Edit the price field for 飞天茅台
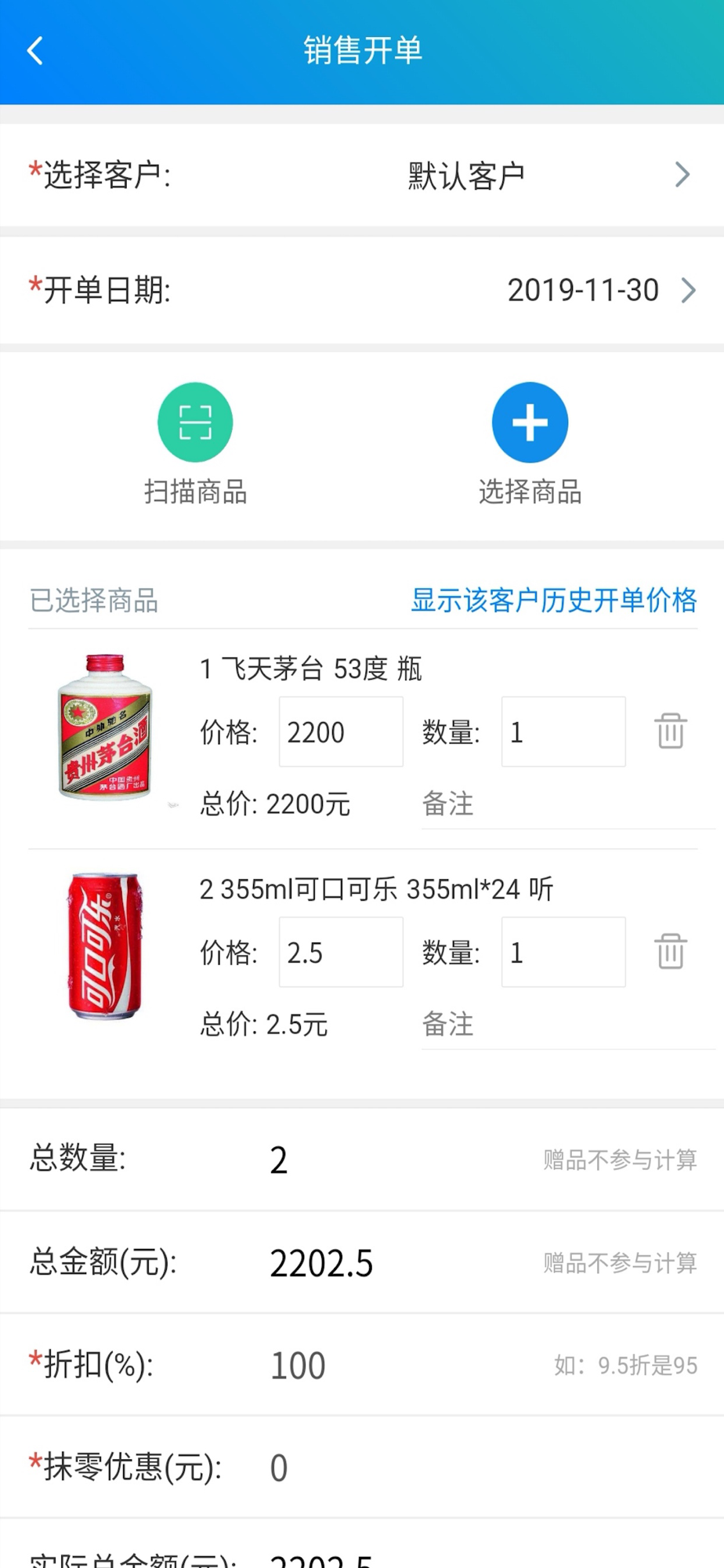The height and width of the screenshot is (1568, 724). coord(341,731)
